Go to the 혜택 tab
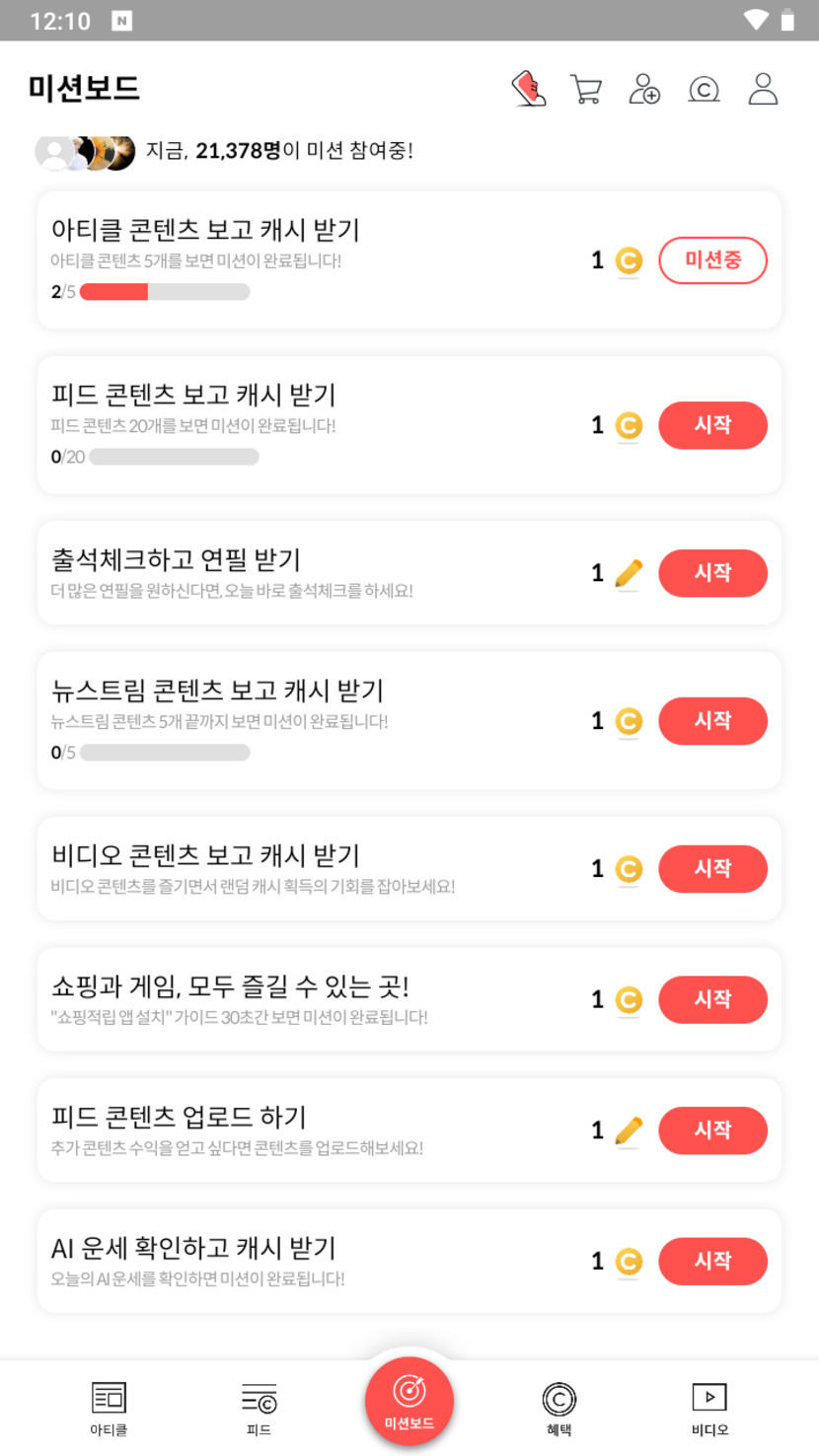Screen dimensions: 819x1456 [x=559, y=1408]
